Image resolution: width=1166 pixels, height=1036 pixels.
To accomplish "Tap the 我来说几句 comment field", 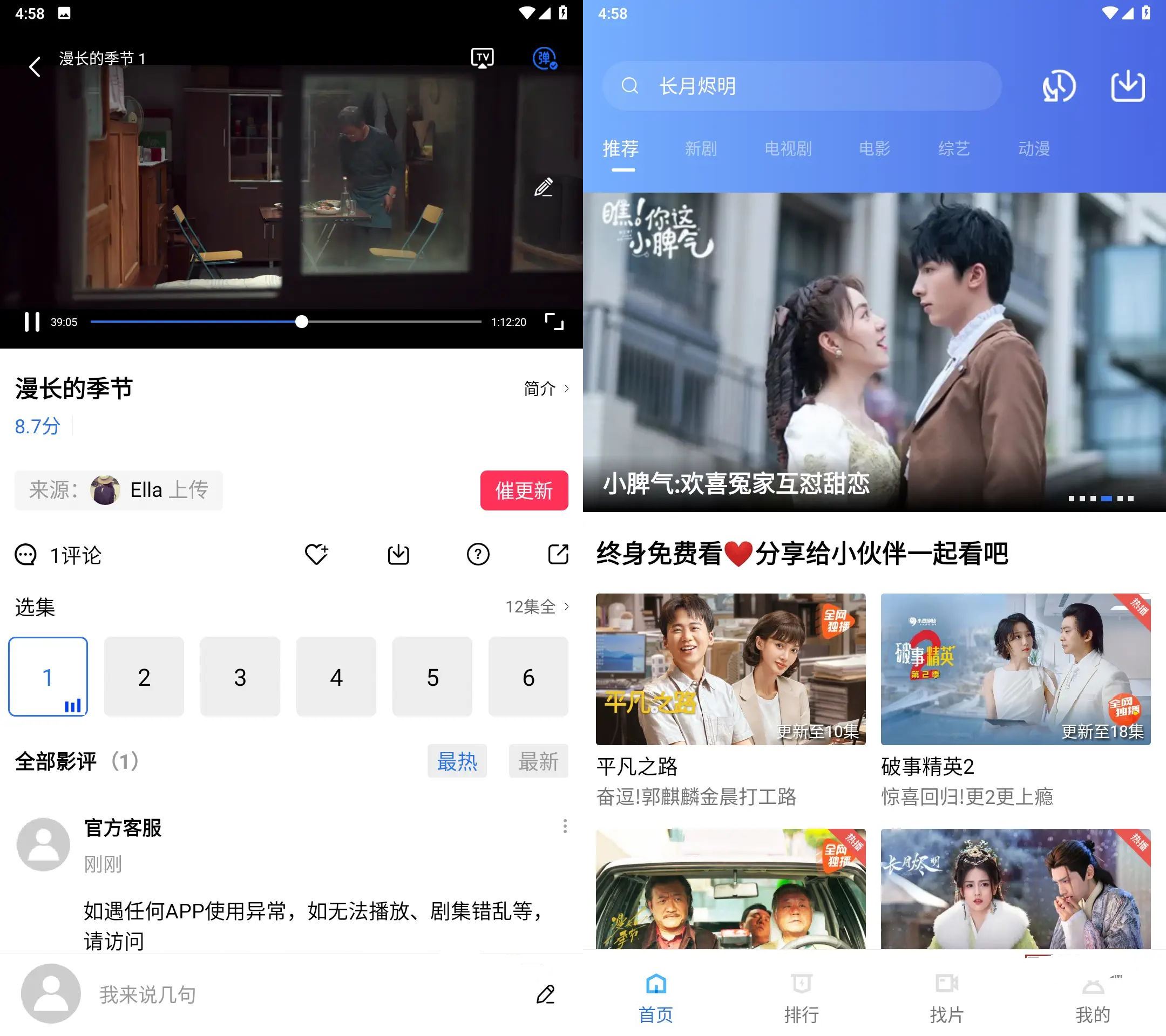I will pyautogui.click(x=285, y=994).
